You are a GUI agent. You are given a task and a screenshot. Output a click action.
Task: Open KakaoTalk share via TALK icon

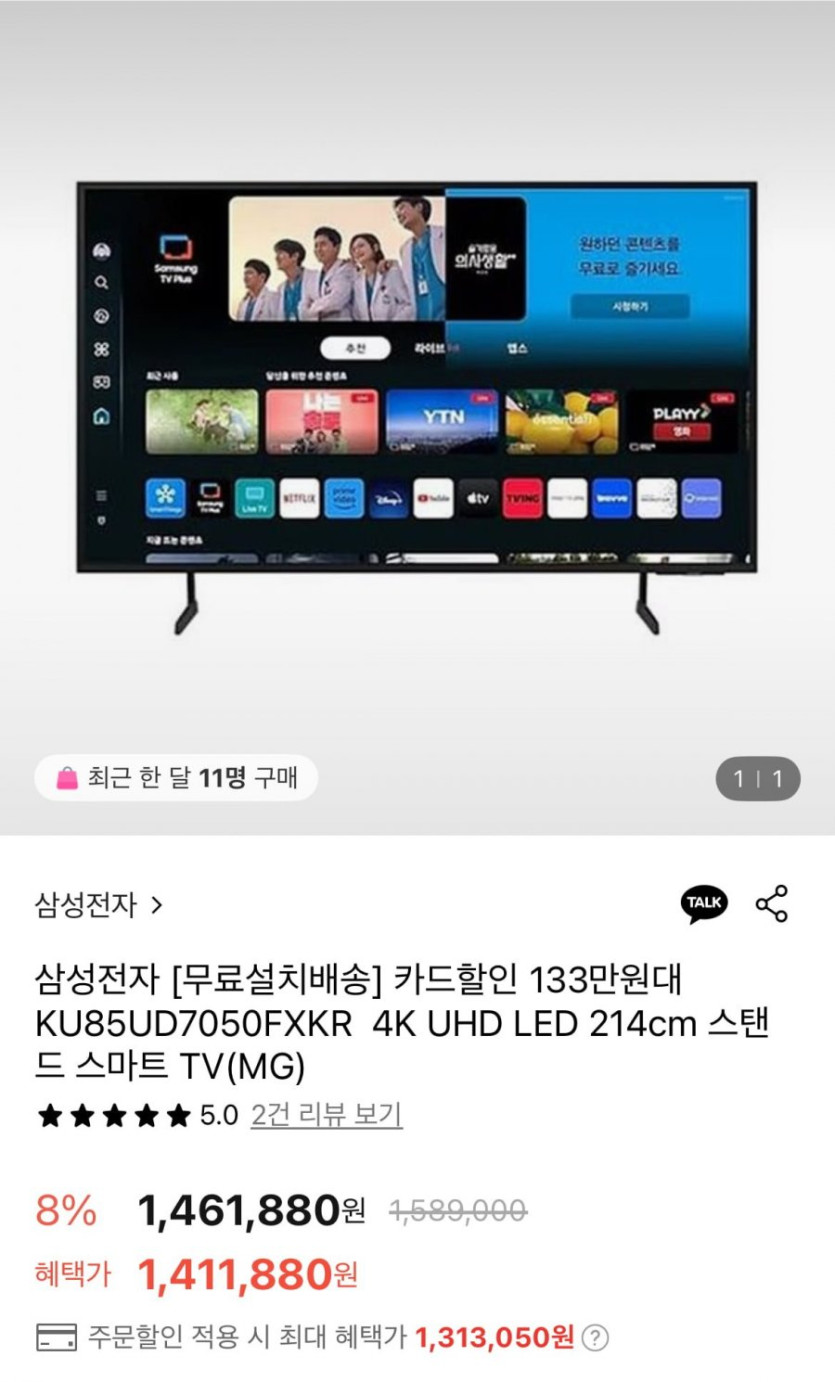704,903
